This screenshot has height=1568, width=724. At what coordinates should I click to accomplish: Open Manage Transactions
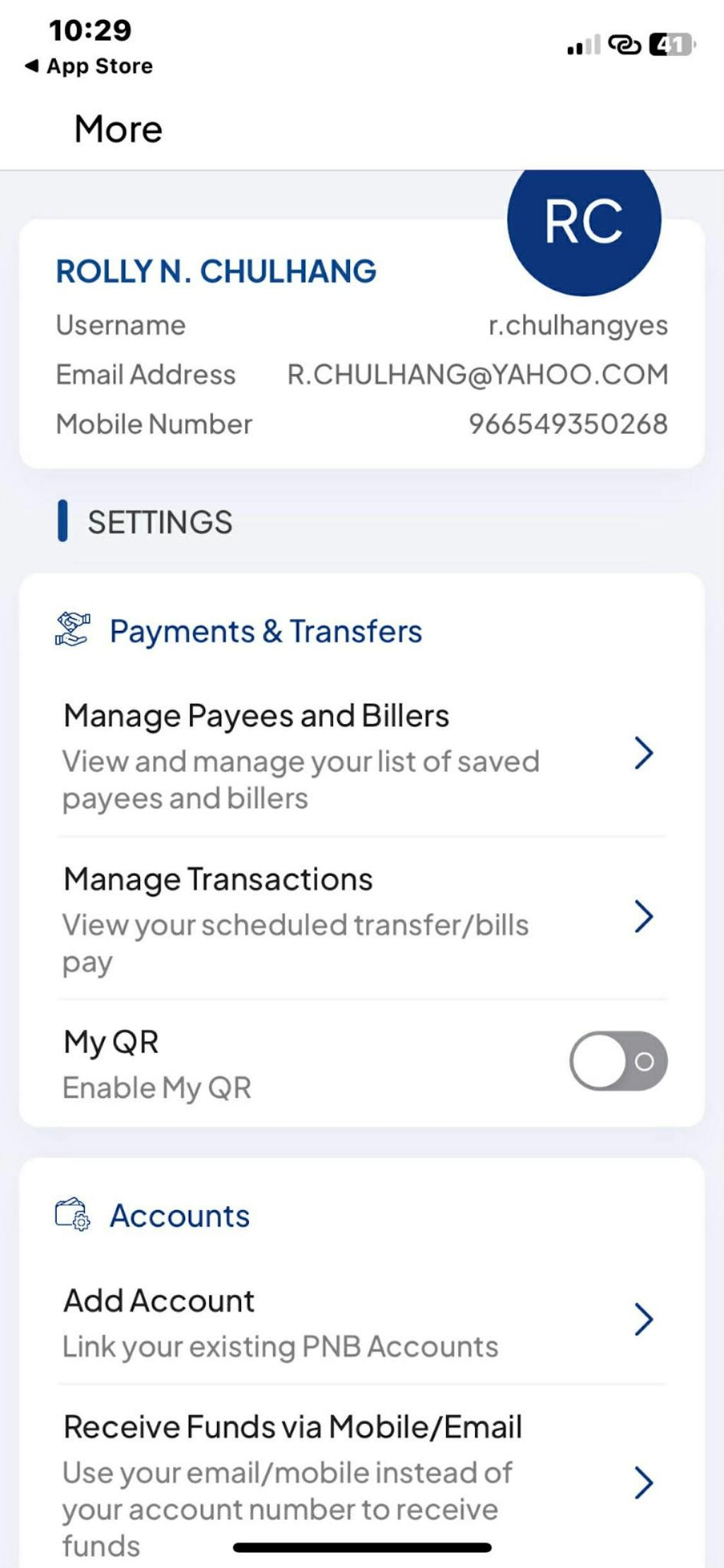point(361,918)
